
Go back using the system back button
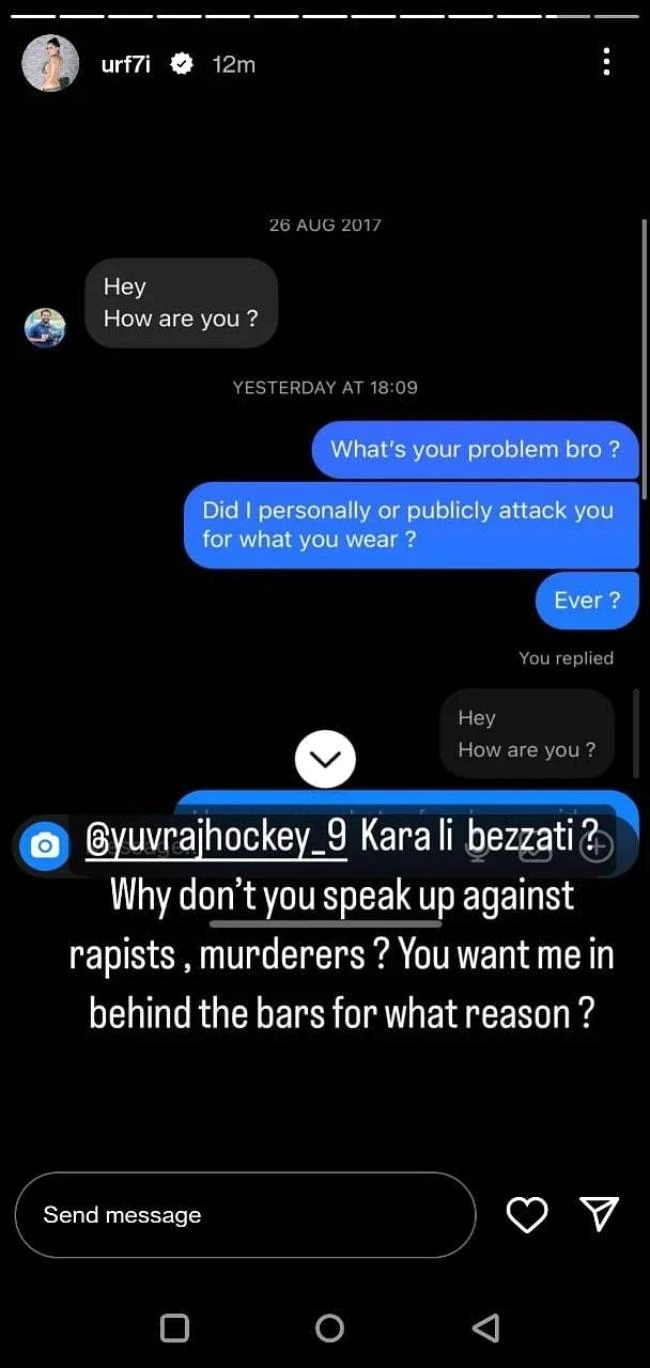485,1327
